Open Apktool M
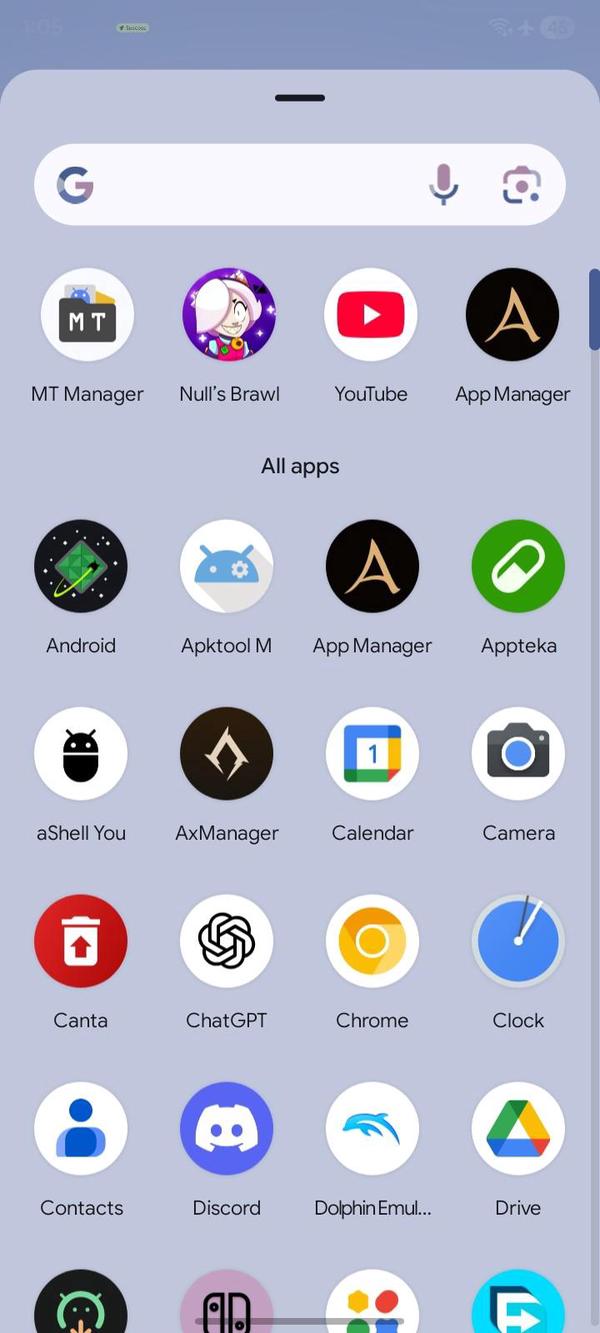600x1333 pixels. coord(226,566)
